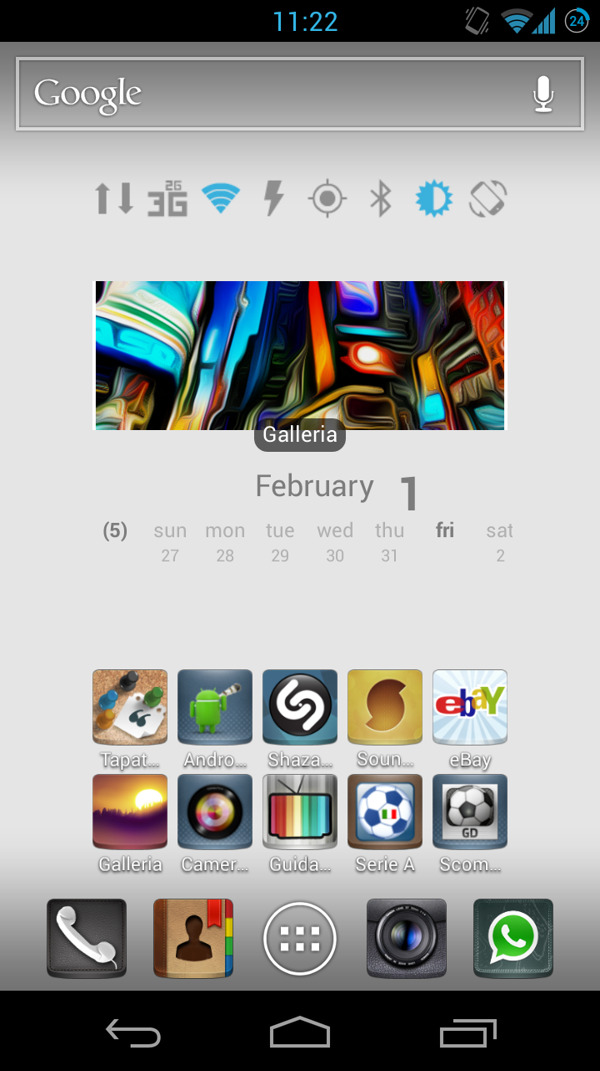Toggle the Wi-Fi widget switch
This screenshot has height=1071, width=600.
221,199
